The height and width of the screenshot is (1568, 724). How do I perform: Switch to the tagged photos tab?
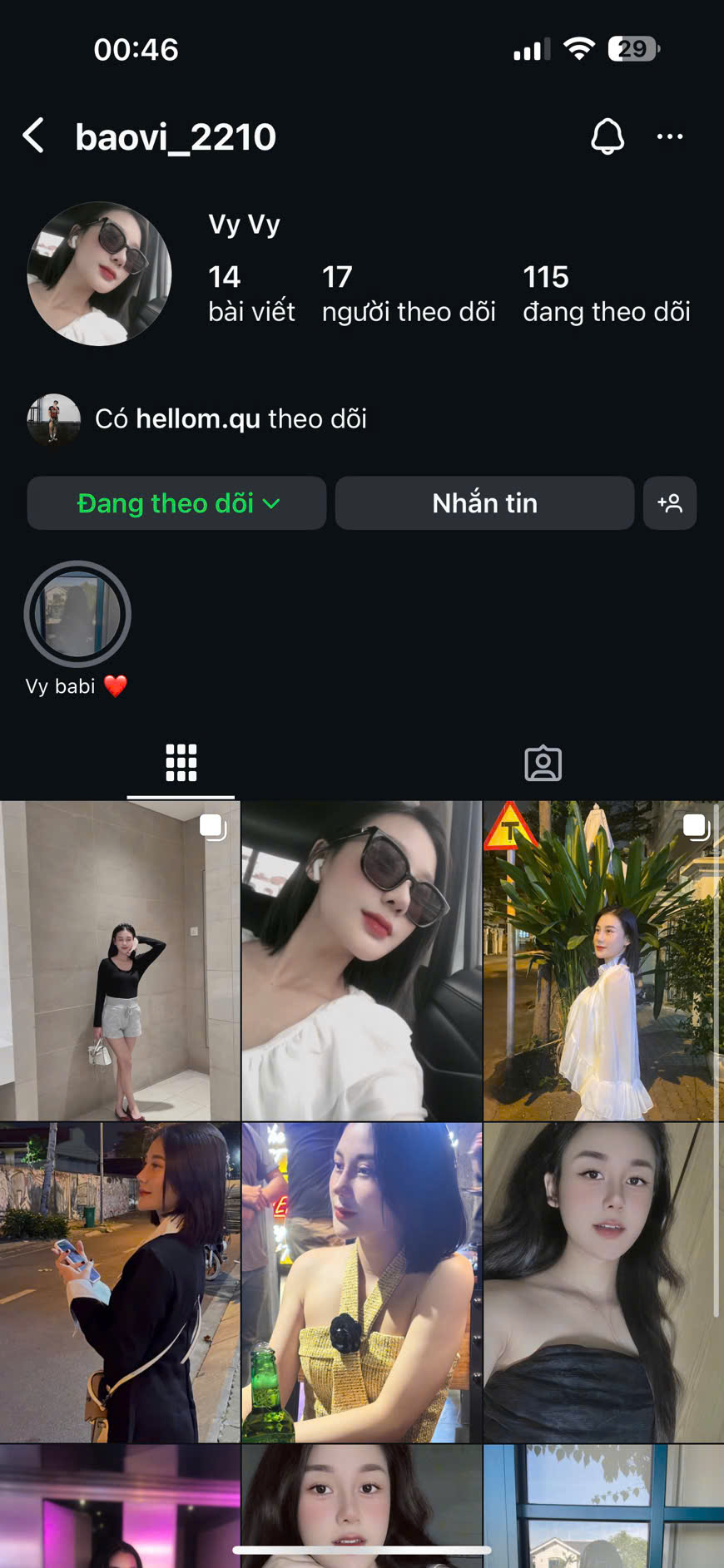click(543, 763)
